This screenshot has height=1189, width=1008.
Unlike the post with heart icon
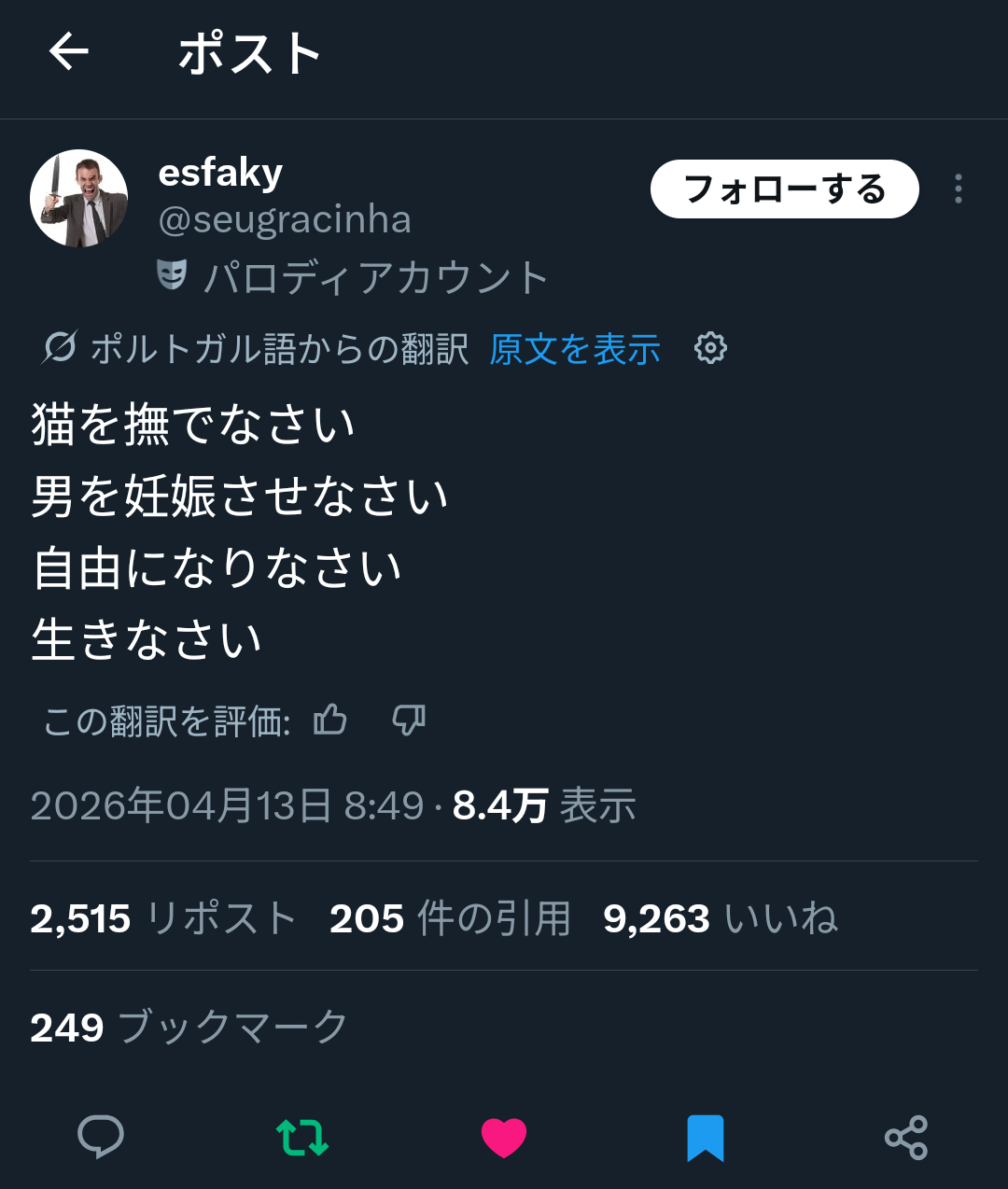click(x=504, y=1138)
